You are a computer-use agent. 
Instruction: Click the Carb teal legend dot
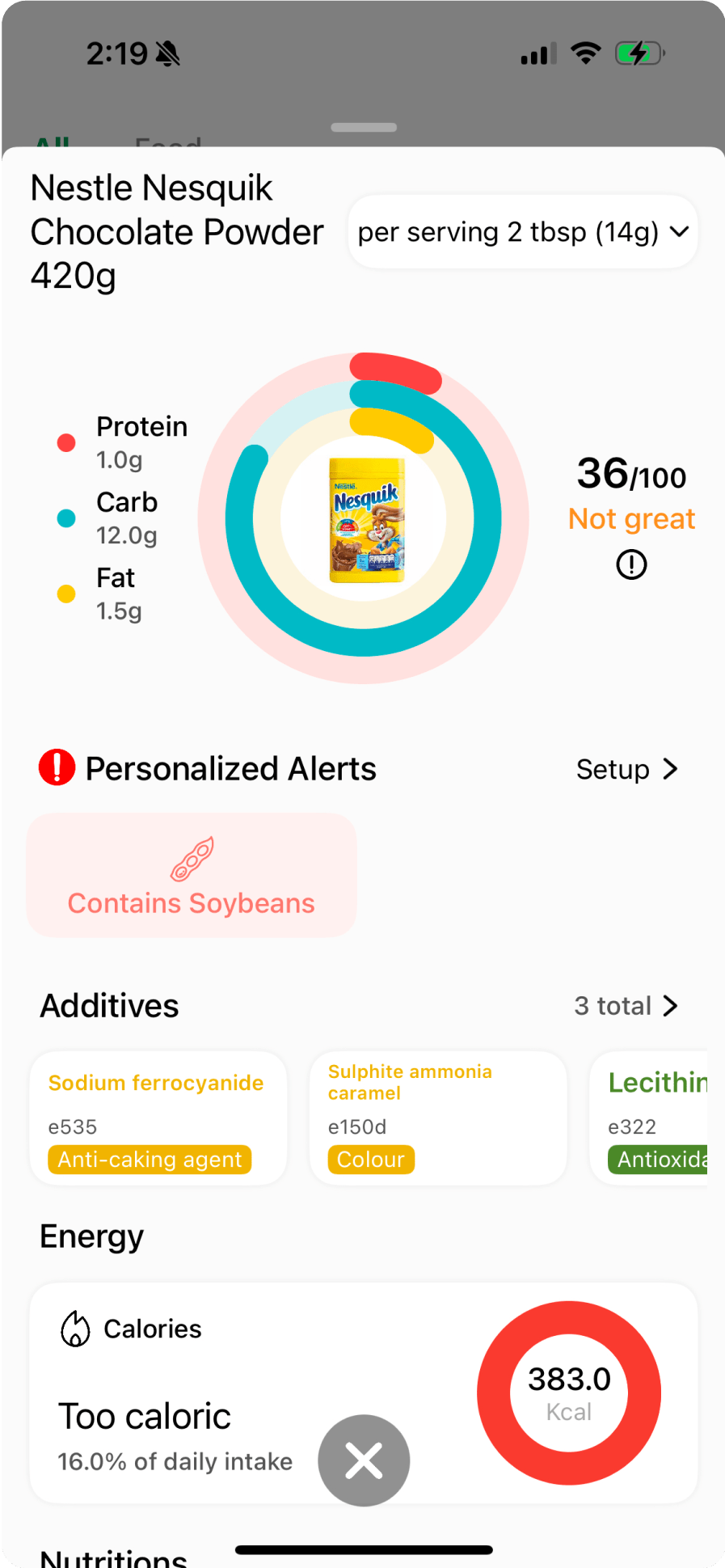(66, 518)
